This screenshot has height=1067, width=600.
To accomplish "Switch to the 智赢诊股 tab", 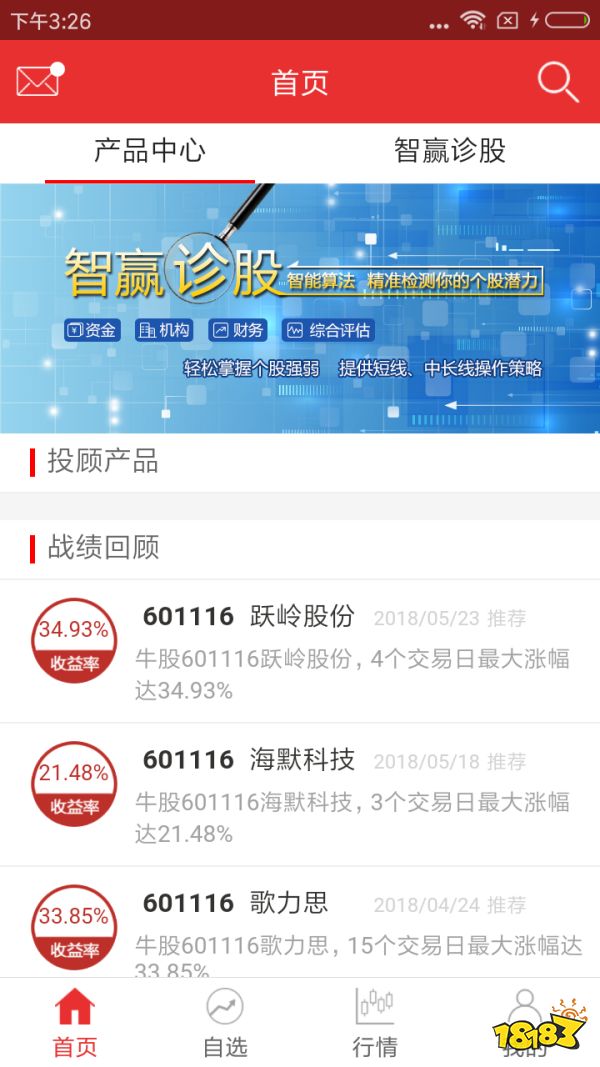I will pyautogui.click(x=450, y=151).
